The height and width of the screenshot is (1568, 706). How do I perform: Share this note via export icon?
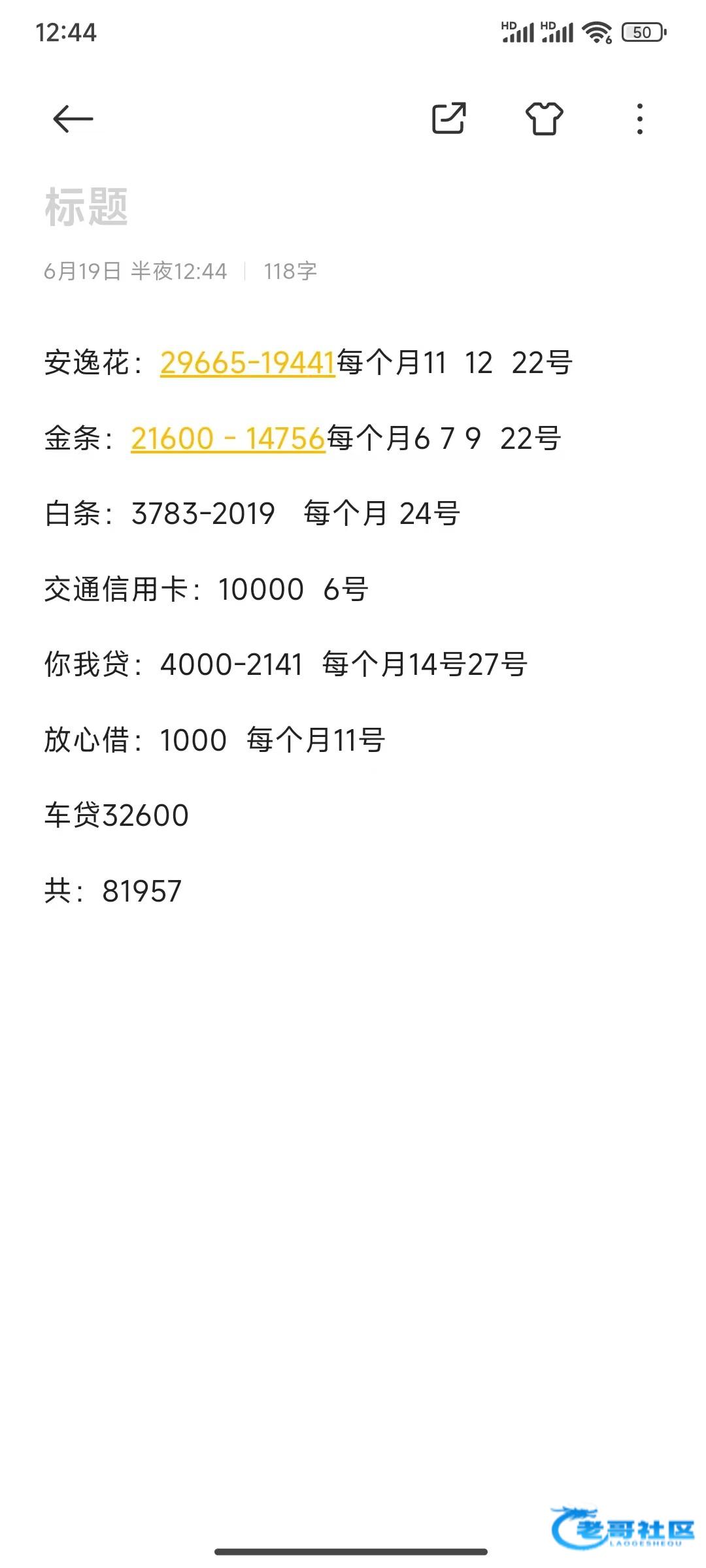449,118
